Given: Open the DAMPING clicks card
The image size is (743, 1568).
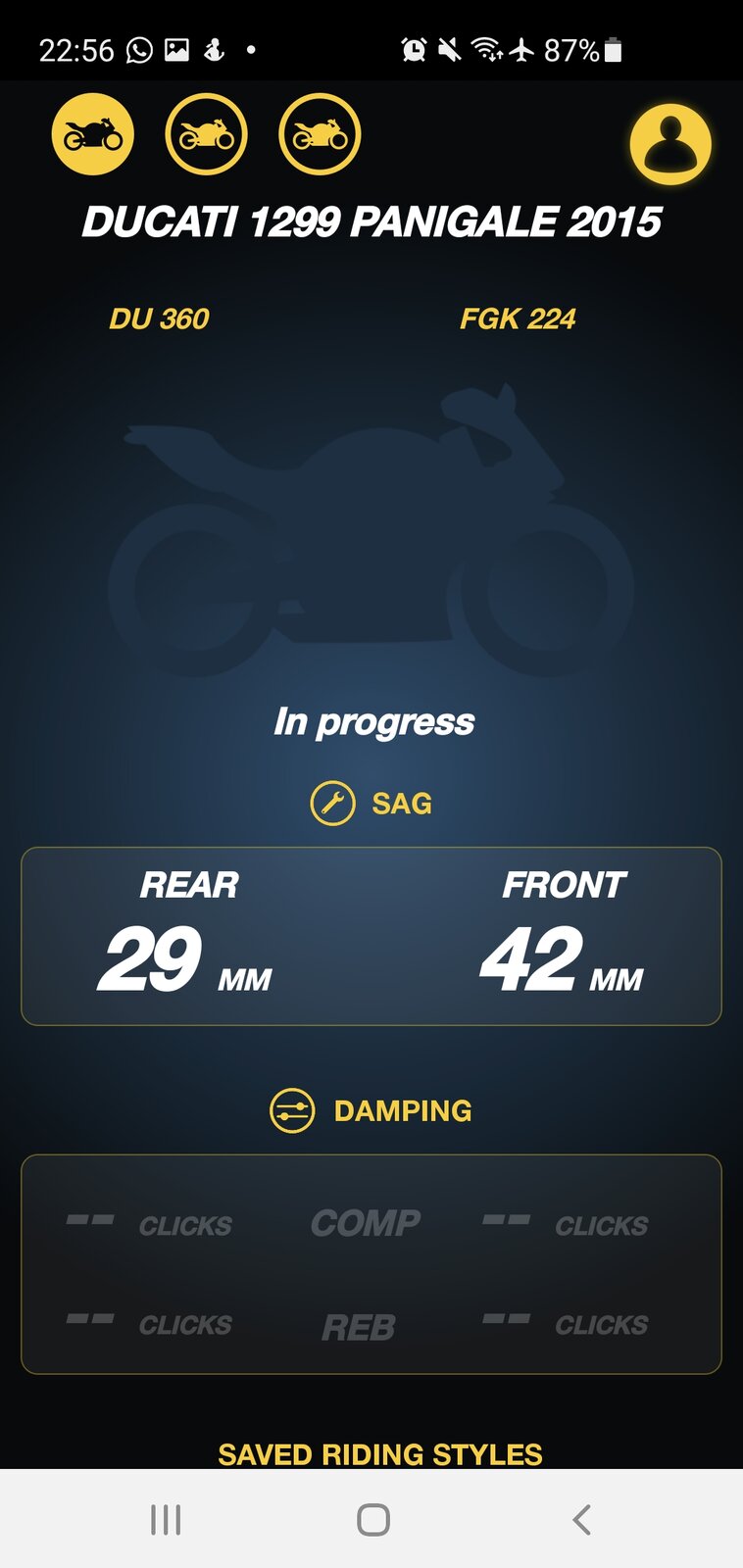Looking at the screenshot, I should pyautogui.click(x=371, y=1264).
